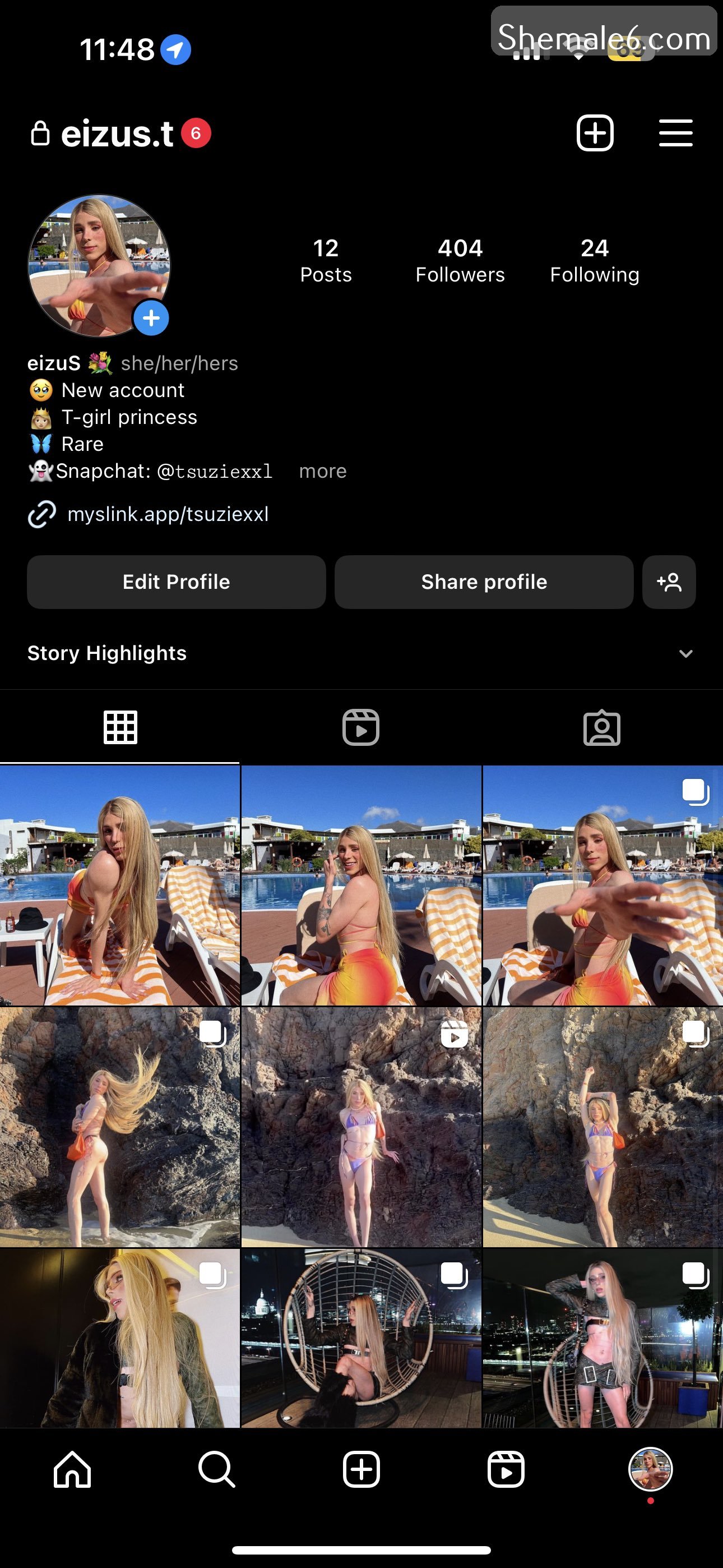
Task: Expand the bio with more
Action: (323, 471)
